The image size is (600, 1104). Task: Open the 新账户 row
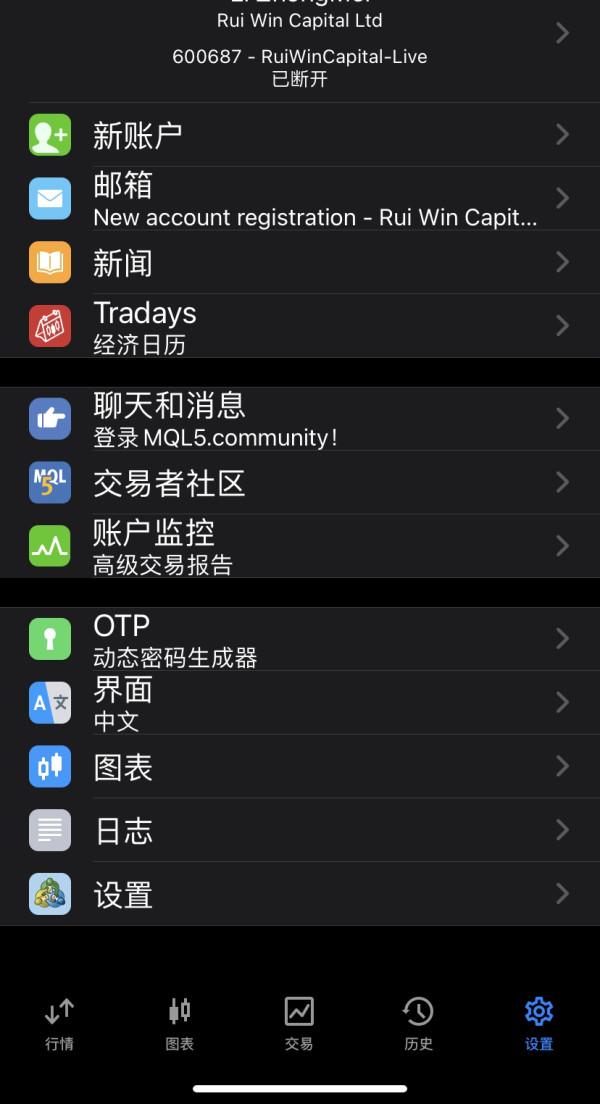tap(300, 134)
